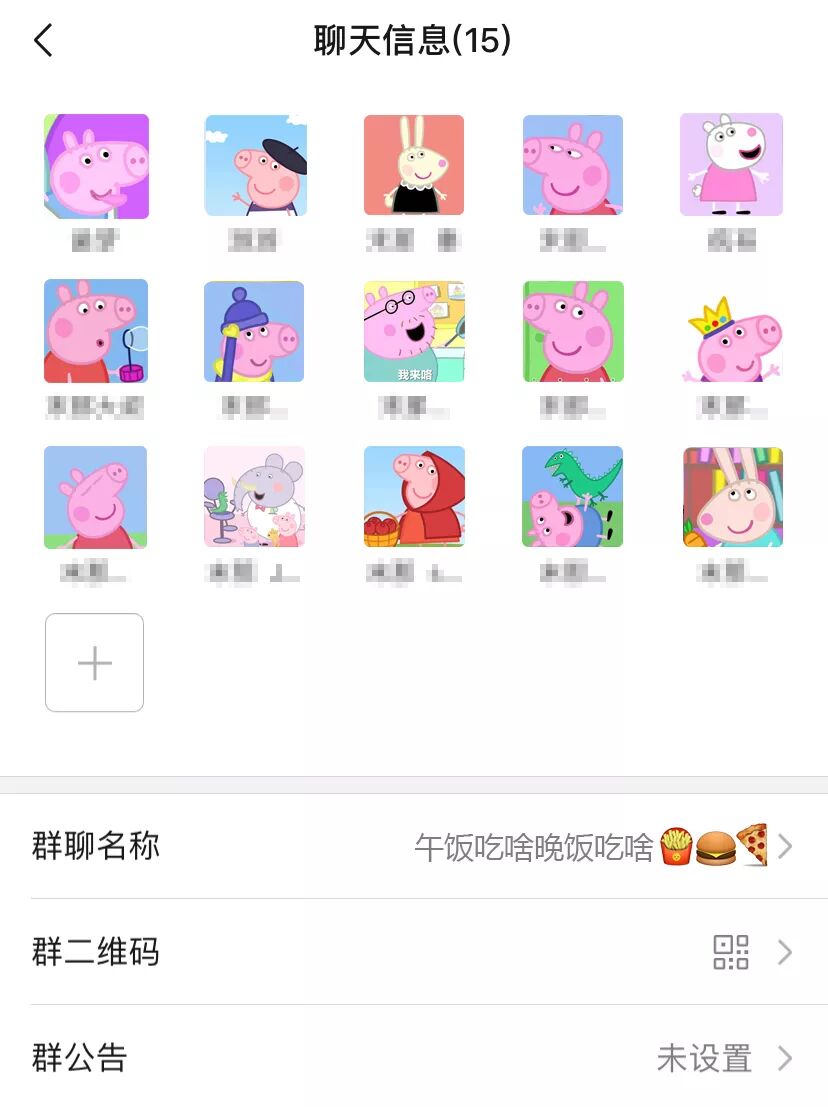View the member with the black beret avatar
This screenshot has height=1107, width=828.
click(x=255, y=165)
